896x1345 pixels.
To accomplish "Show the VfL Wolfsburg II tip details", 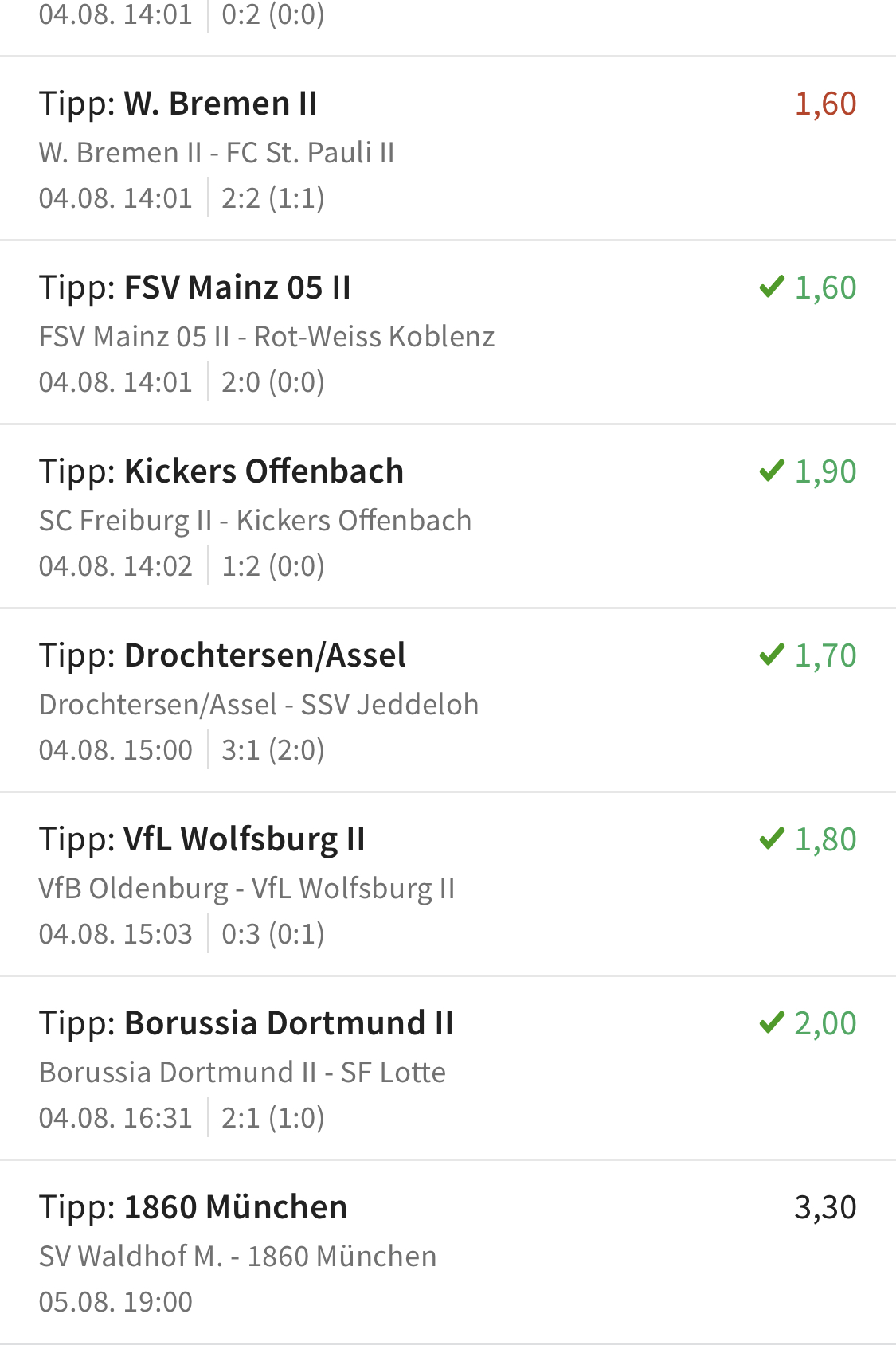I will [446, 886].
